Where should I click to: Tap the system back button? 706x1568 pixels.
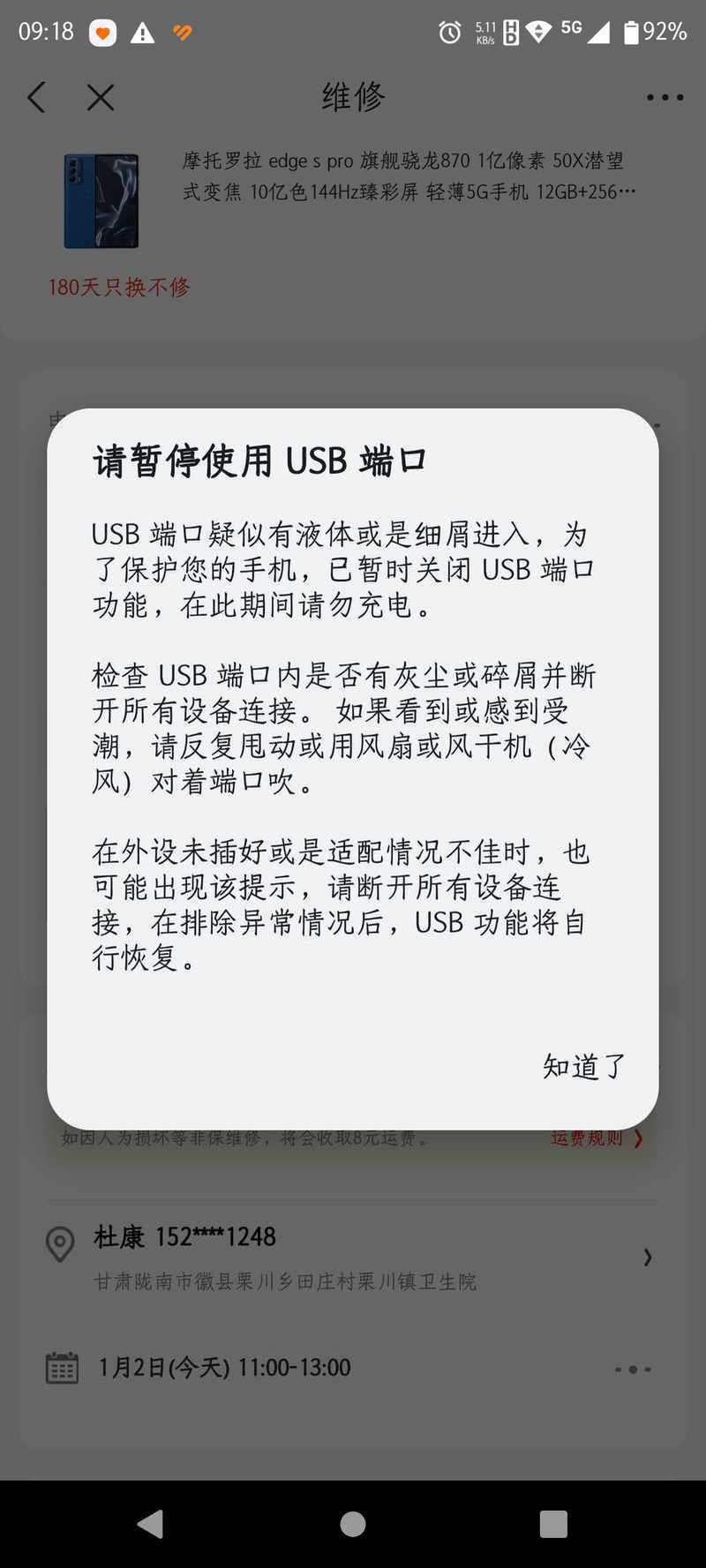point(151,1524)
